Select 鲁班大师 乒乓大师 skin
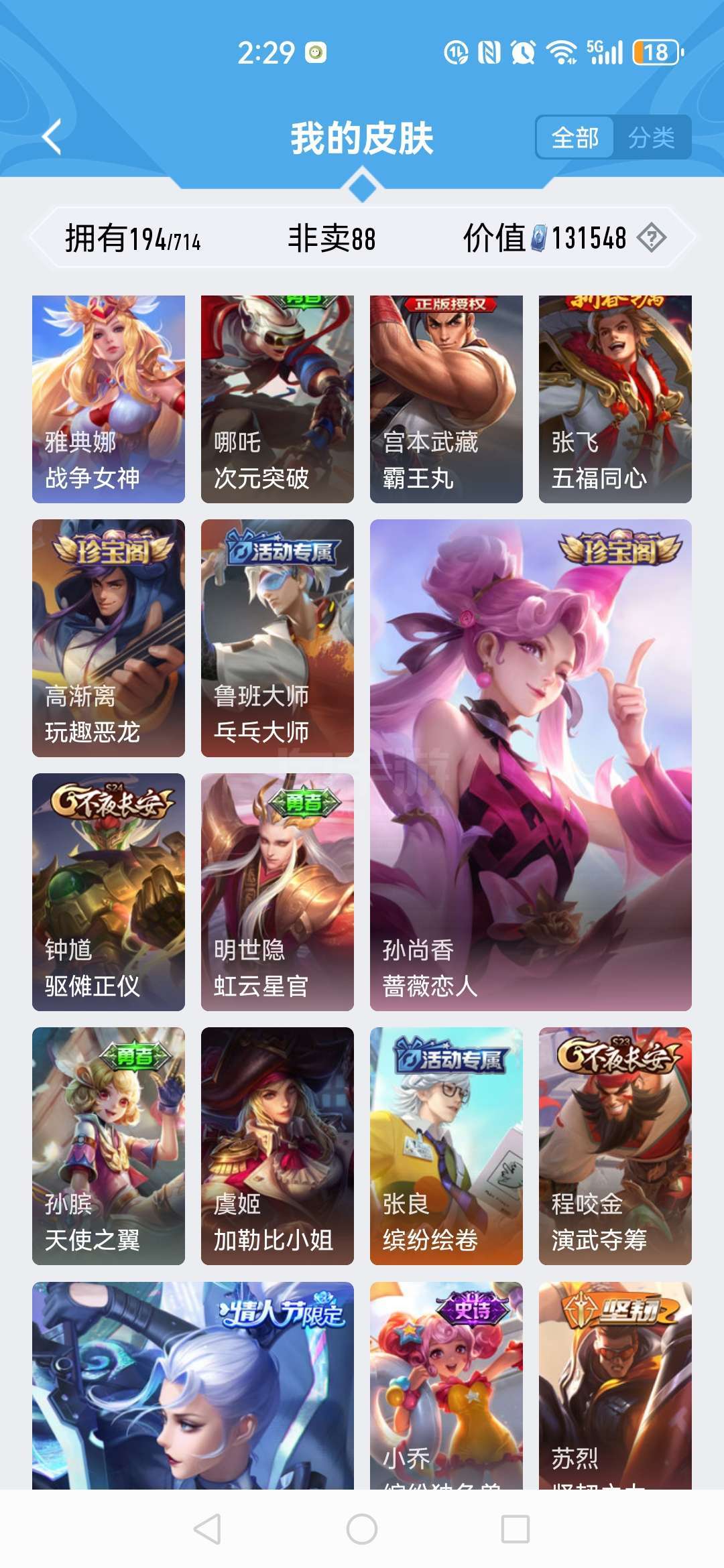The image size is (724, 1568). (x=278, y=638)
